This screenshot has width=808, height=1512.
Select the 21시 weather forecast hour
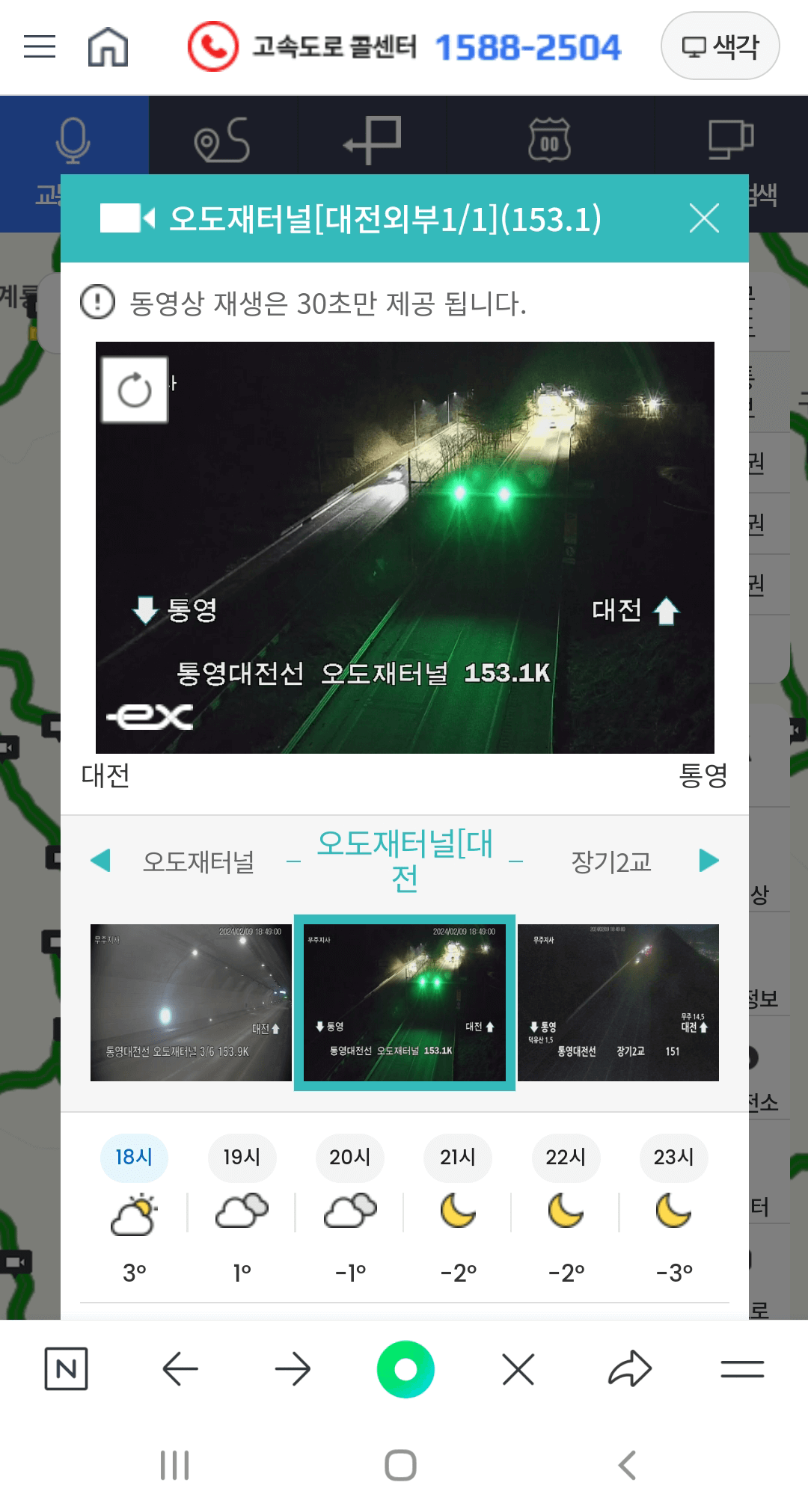point(457,1157)
